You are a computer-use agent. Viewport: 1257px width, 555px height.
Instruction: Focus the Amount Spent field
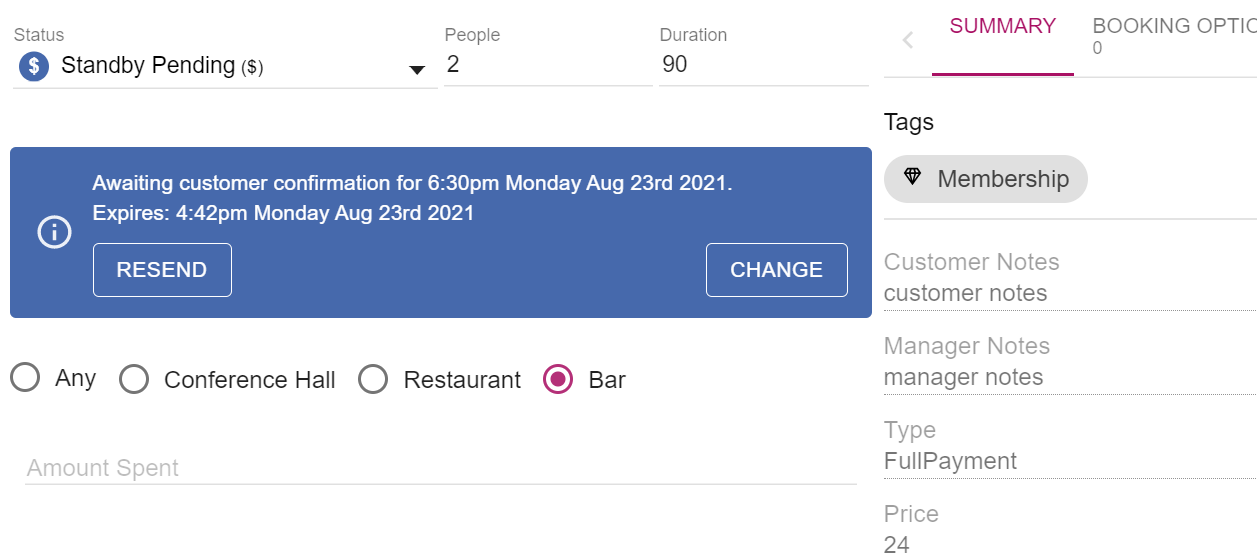(x=440, y=468)
